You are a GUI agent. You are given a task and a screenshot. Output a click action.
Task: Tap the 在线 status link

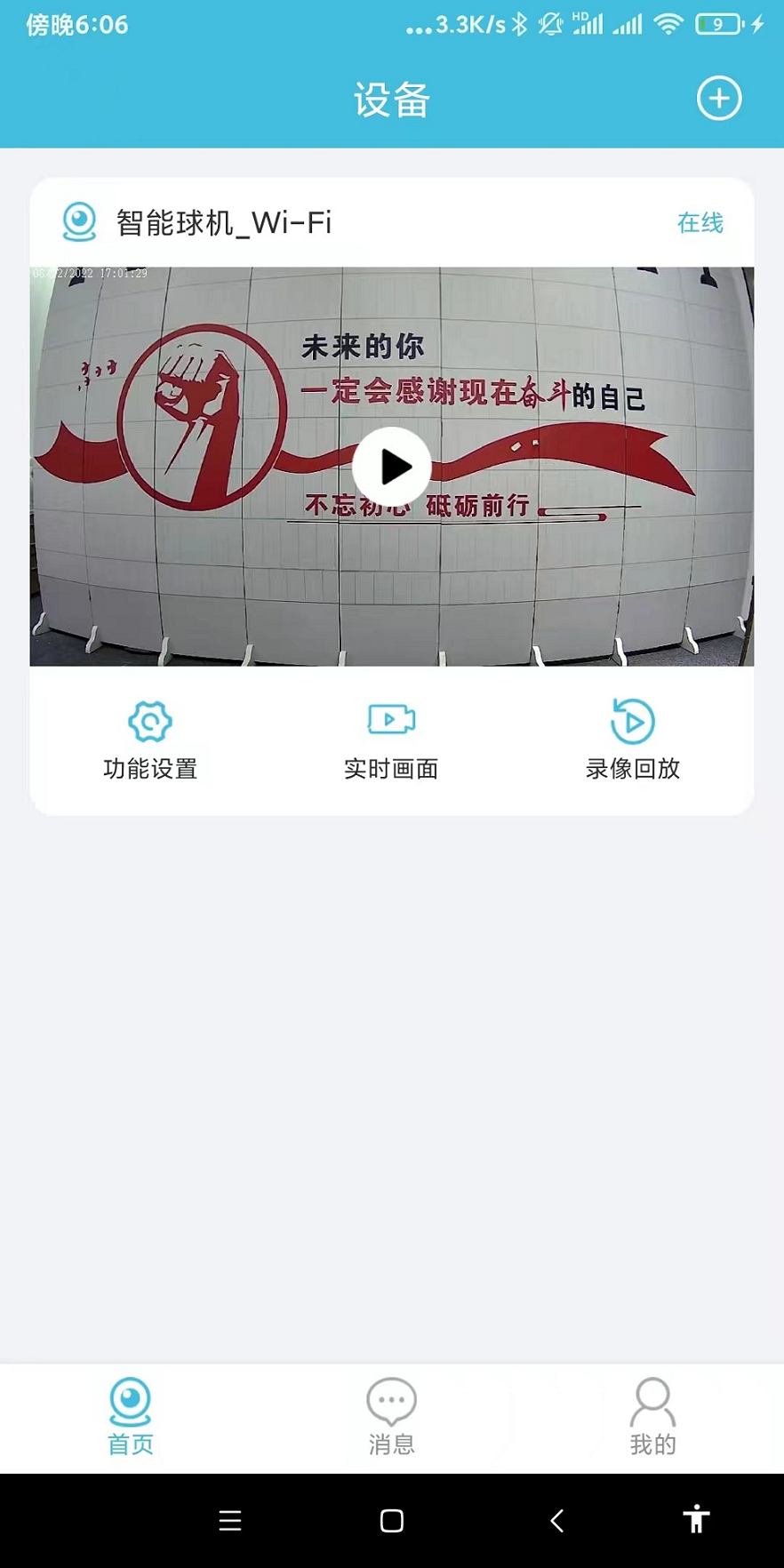(700, 223)
